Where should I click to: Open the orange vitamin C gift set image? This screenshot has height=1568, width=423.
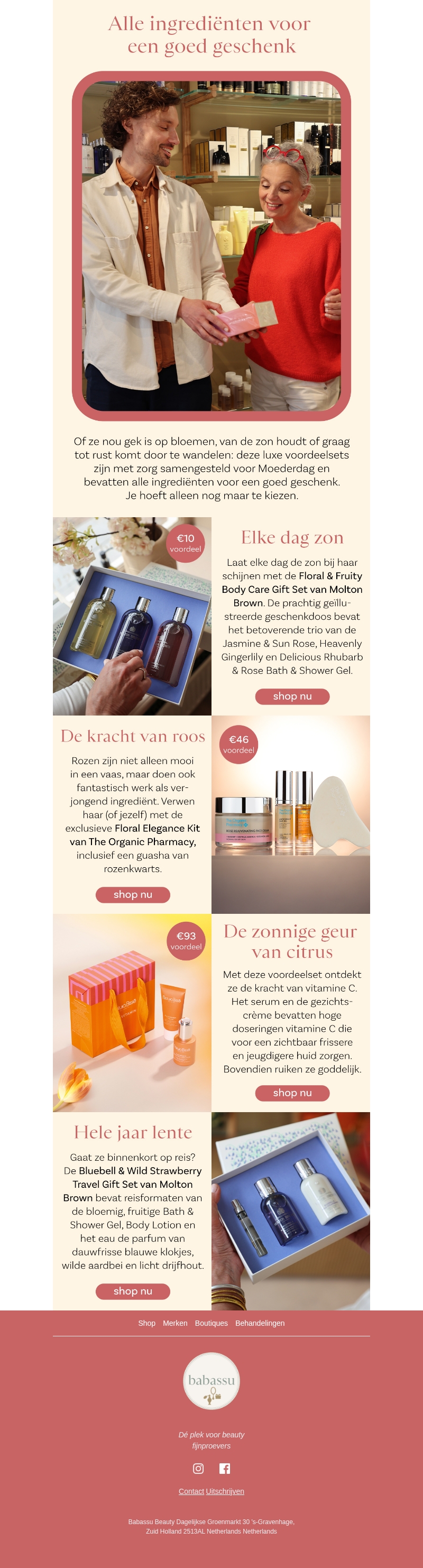click(132, 1012)
